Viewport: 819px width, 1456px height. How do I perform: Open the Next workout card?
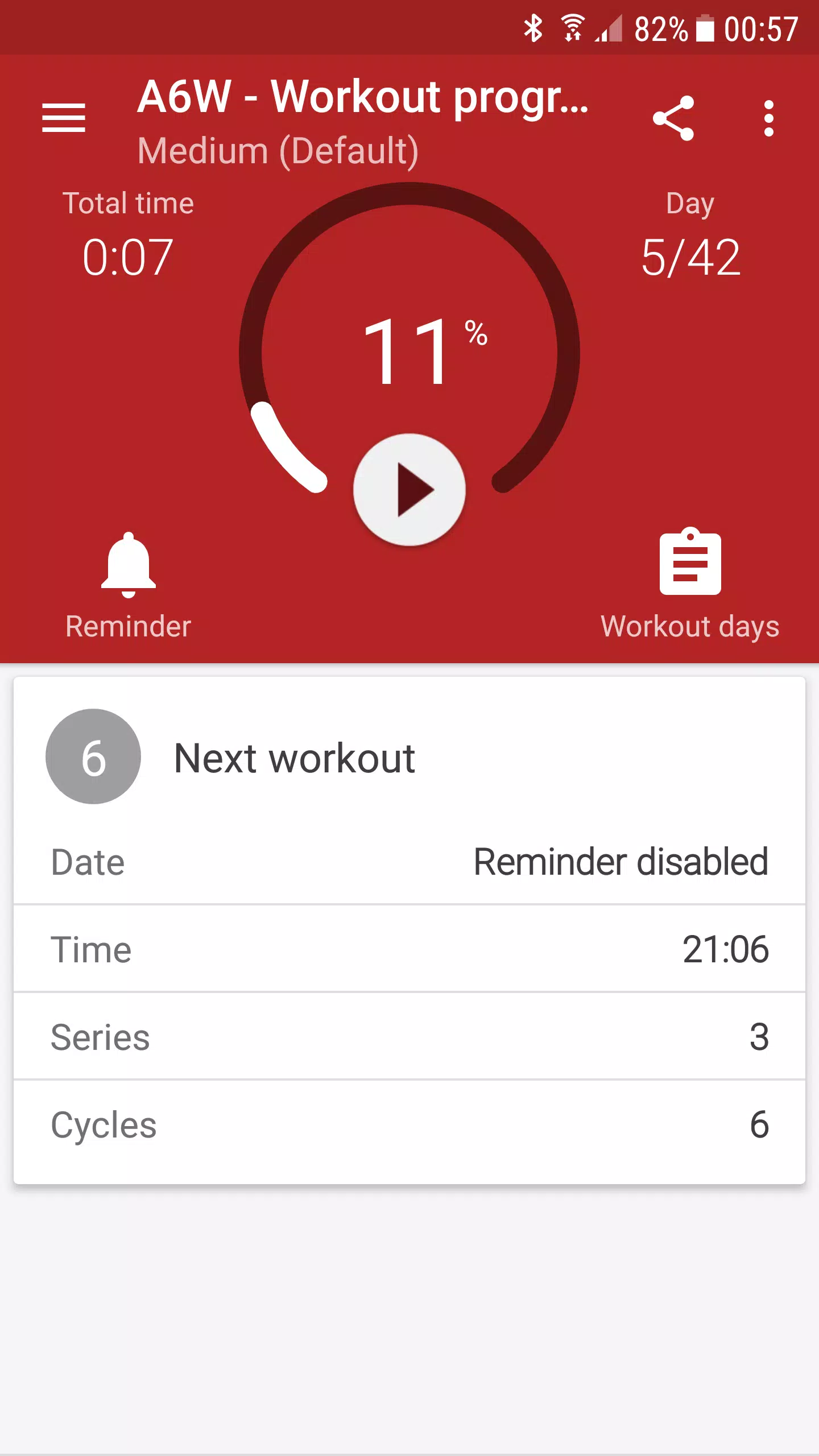pyautogui.click(x=409, y=930)
